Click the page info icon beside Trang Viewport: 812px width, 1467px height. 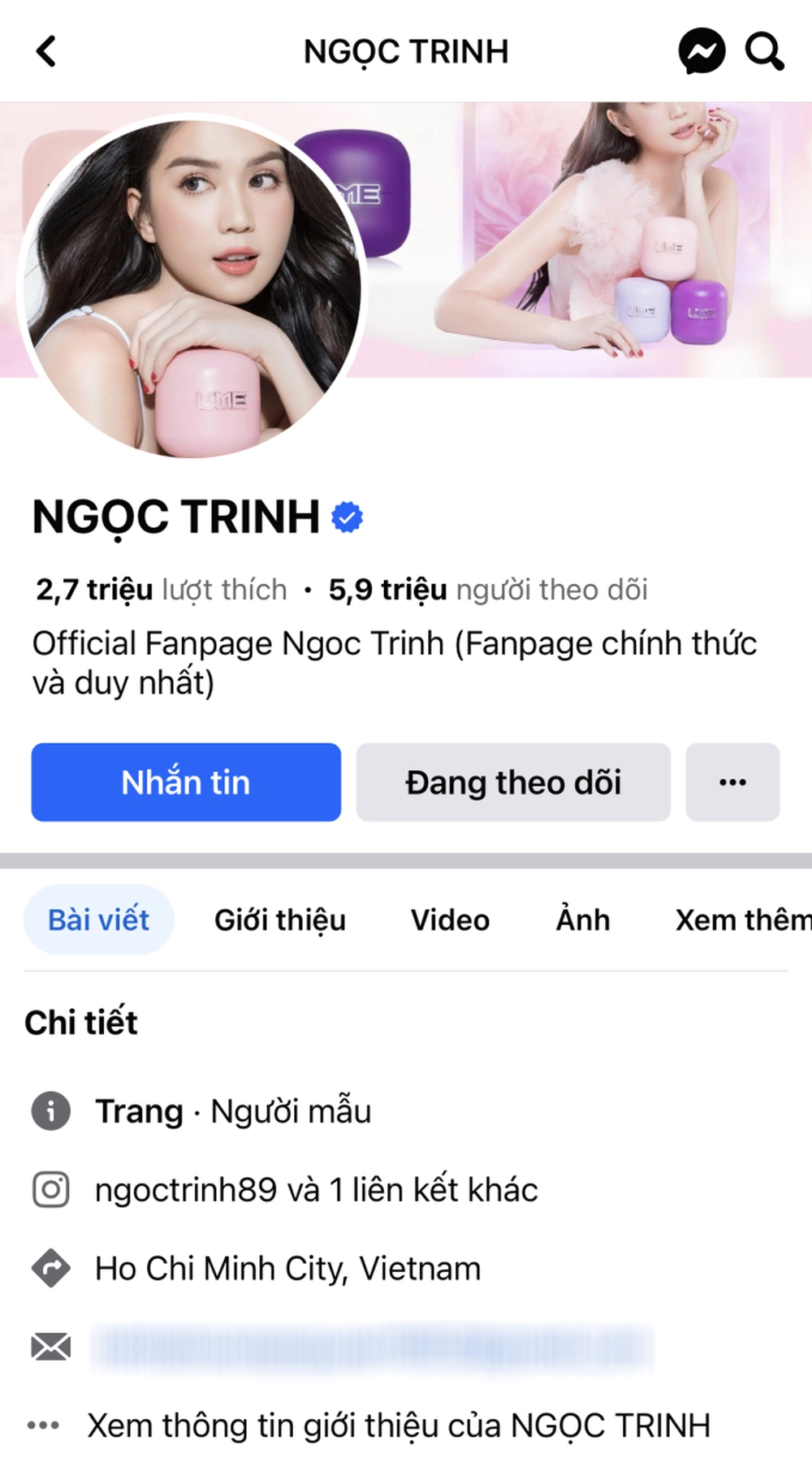coord(50,1111)
